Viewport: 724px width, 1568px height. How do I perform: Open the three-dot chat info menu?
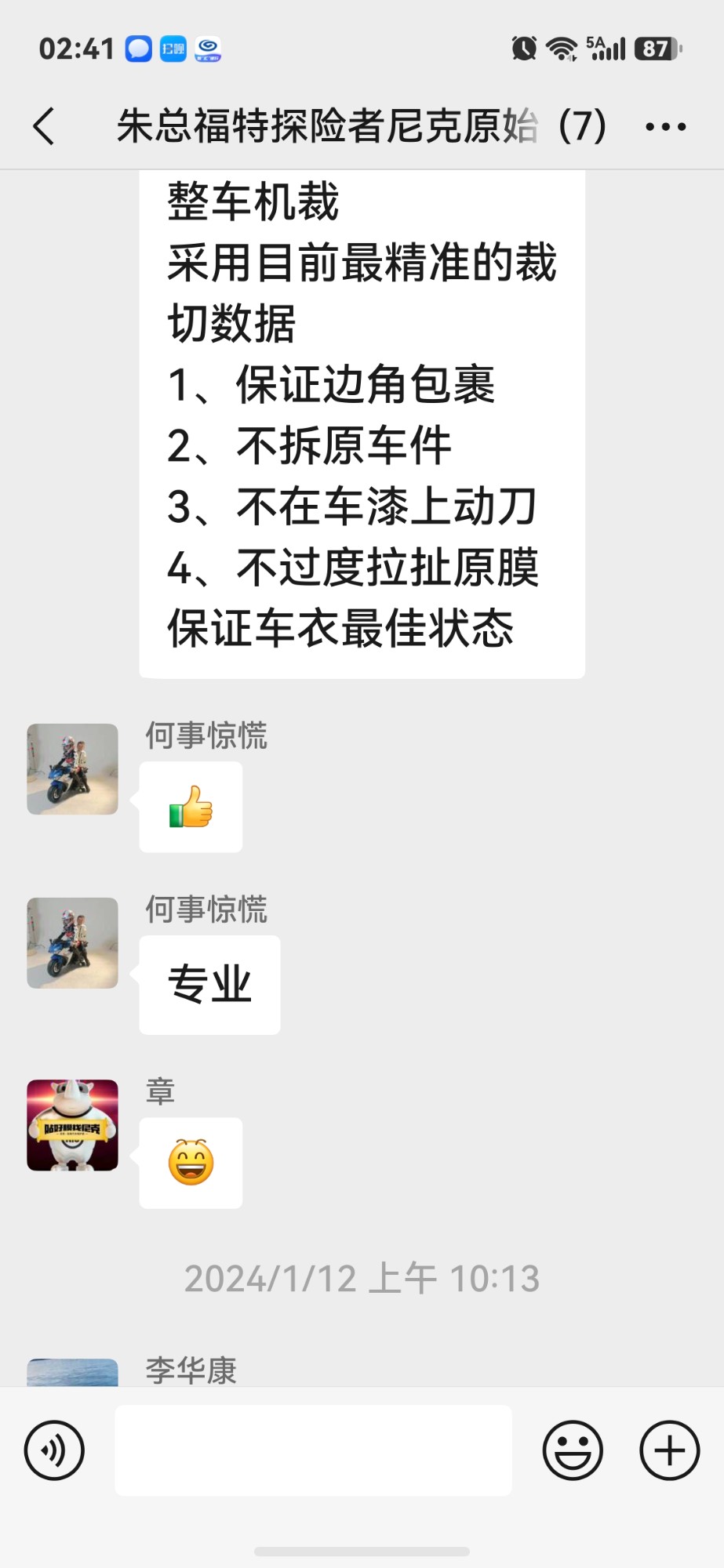pyautogui.click(x=665, y=126)
